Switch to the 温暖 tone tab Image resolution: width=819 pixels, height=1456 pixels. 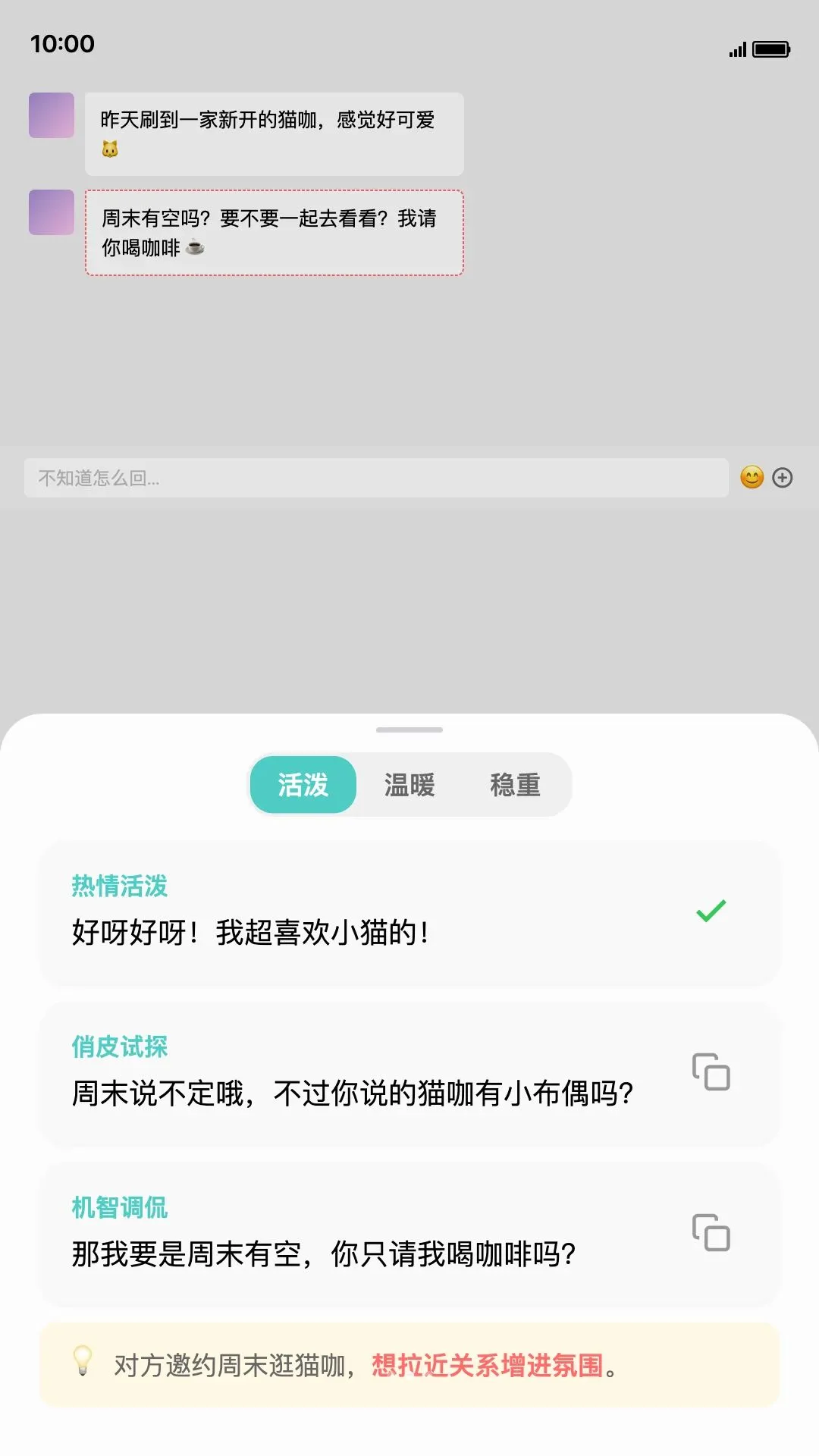point(409,785)
